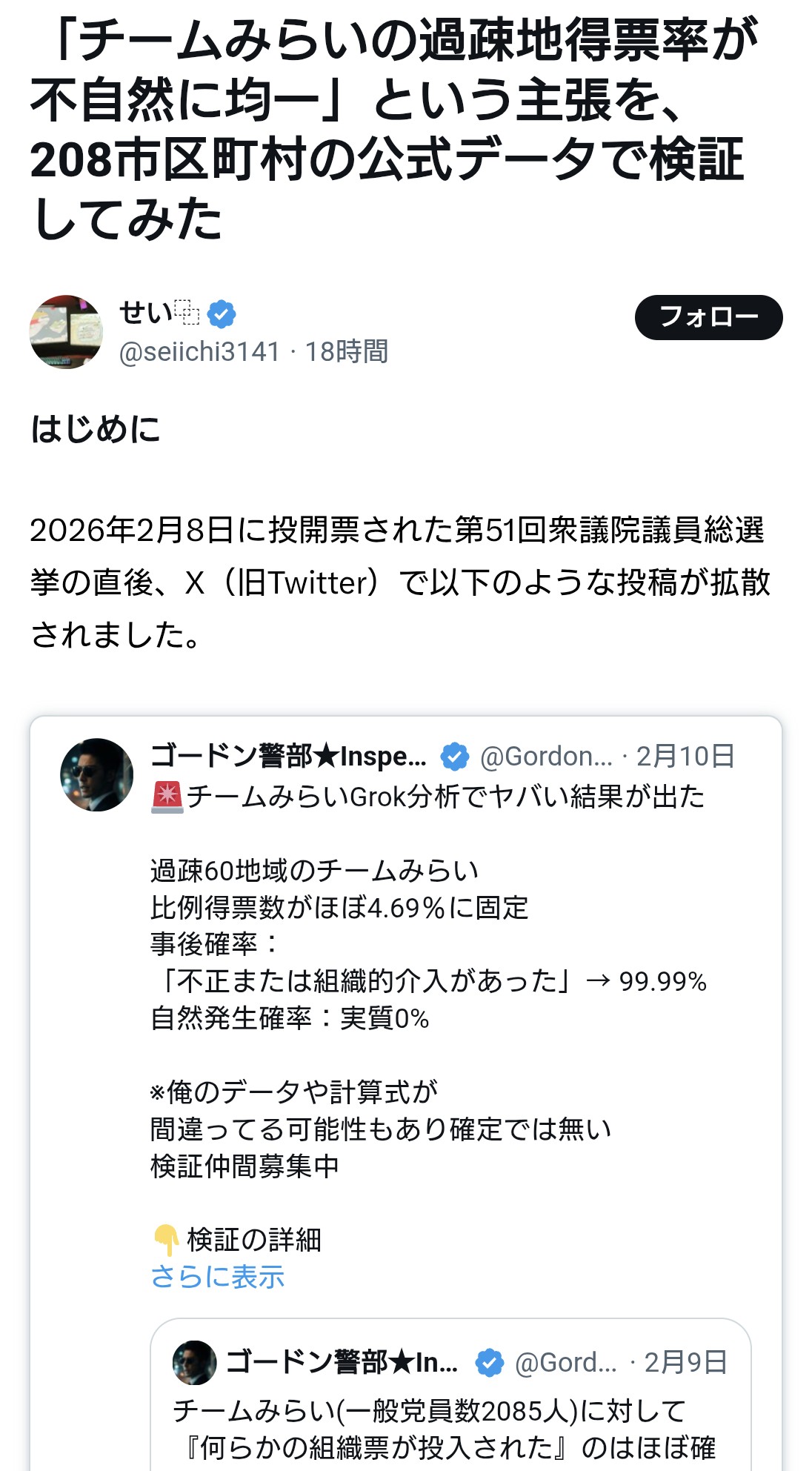The width and height of the screenshot is (812, 1471).
Task: View ゴードン警部's avatar on the February 10 post
Action: tap(96, 774)
